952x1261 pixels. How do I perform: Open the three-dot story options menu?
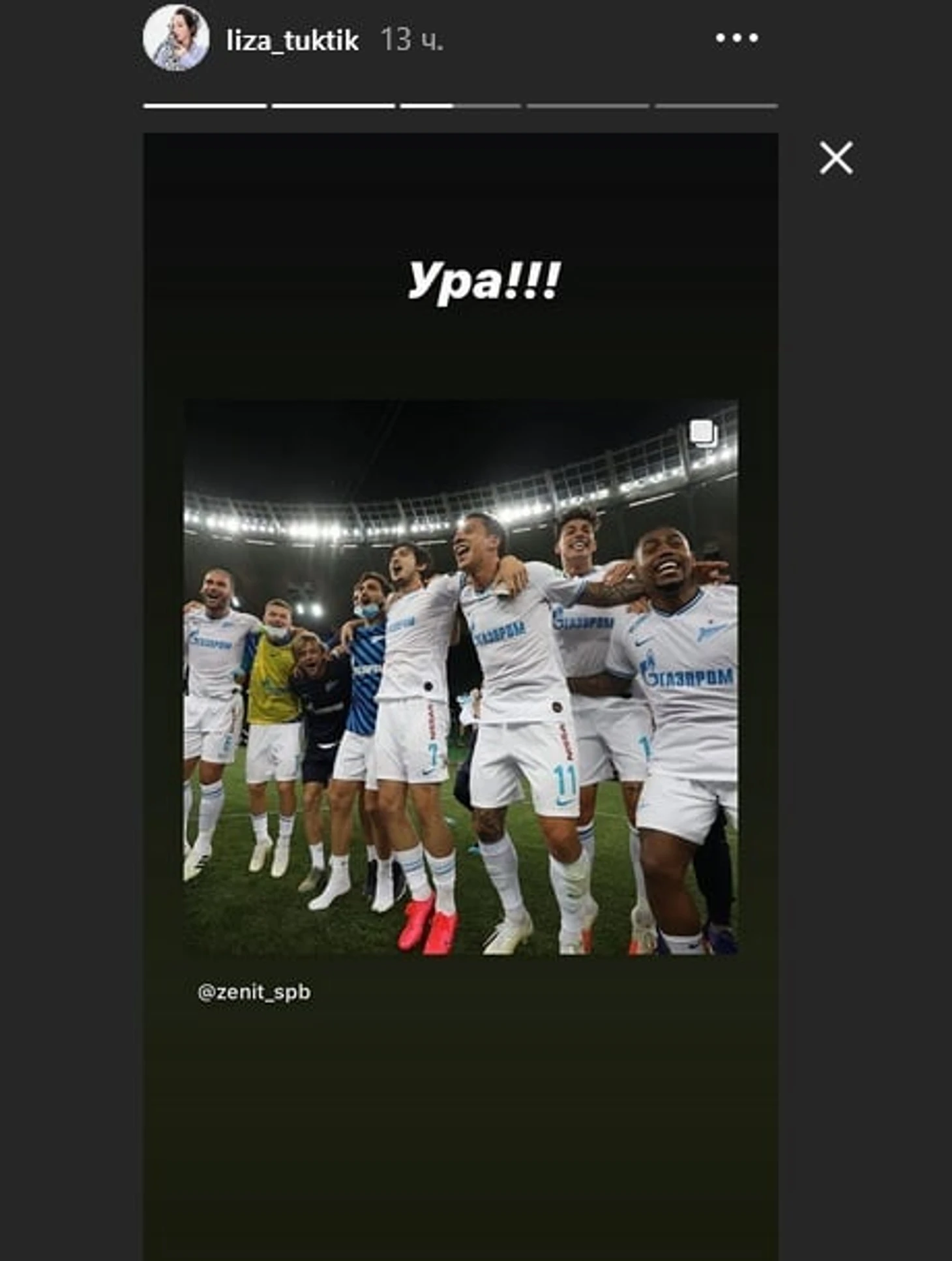click(x=736, y=38)
